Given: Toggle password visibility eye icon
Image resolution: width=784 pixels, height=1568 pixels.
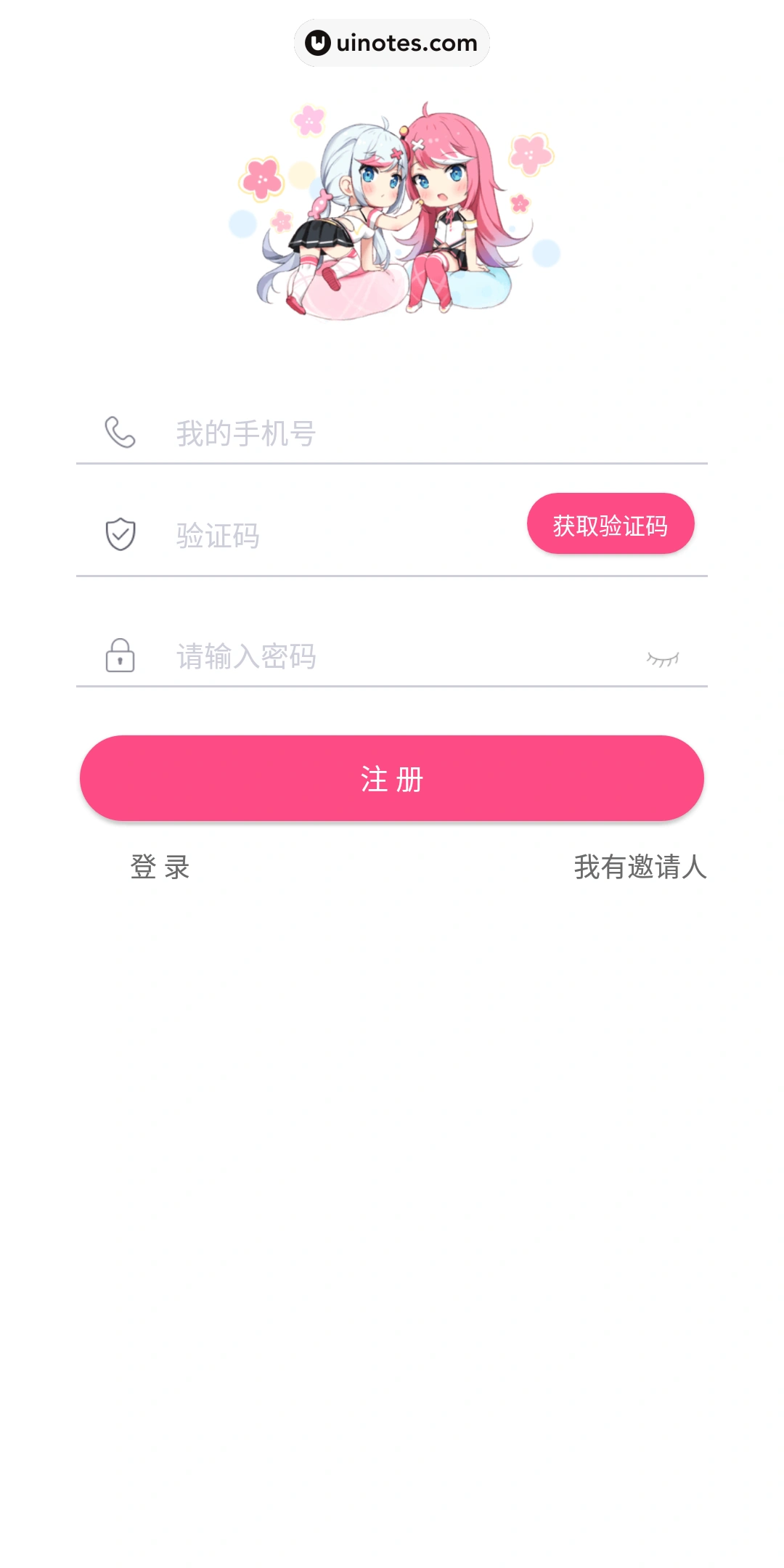Looking at the screenshot, I should tap(663, 658).
